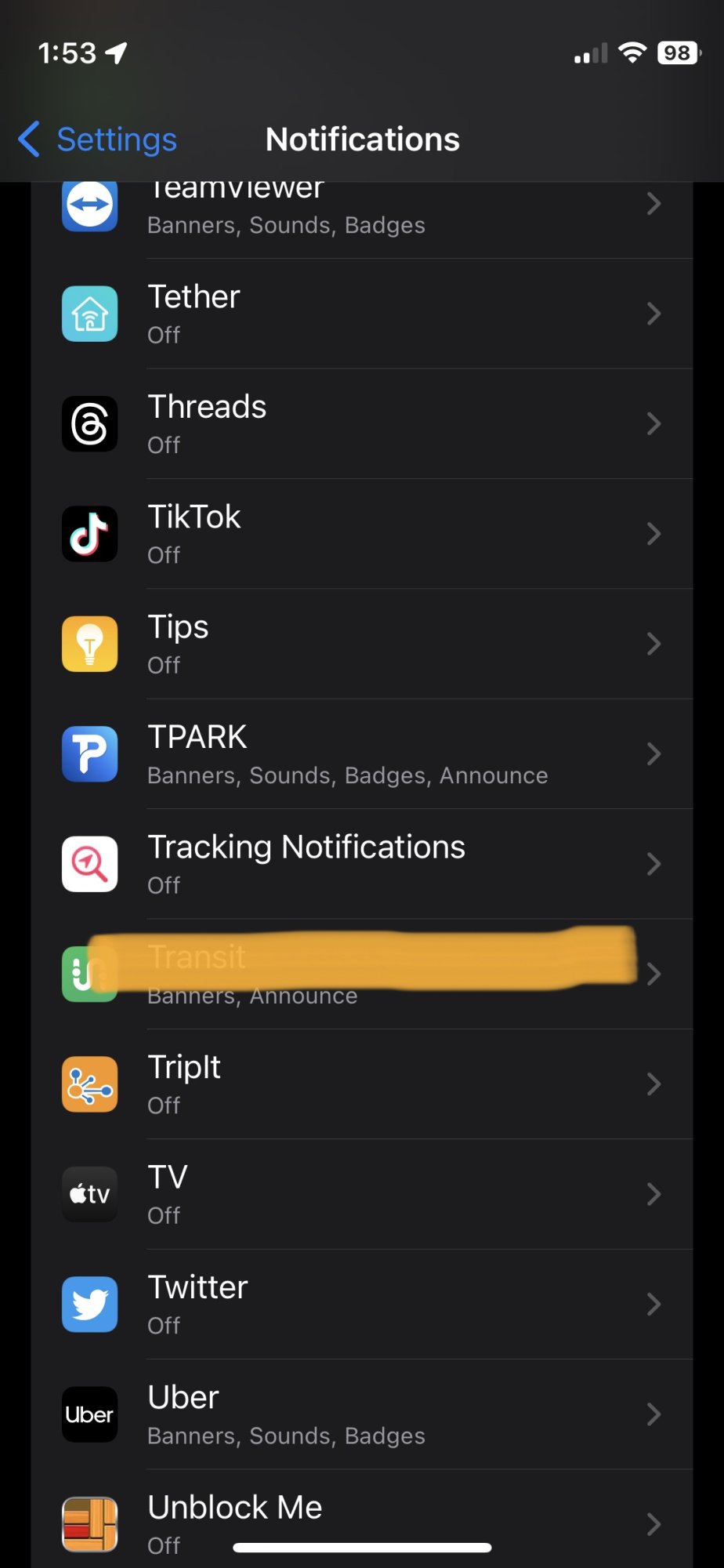Select Tracking Notifications row

(360, 864)
